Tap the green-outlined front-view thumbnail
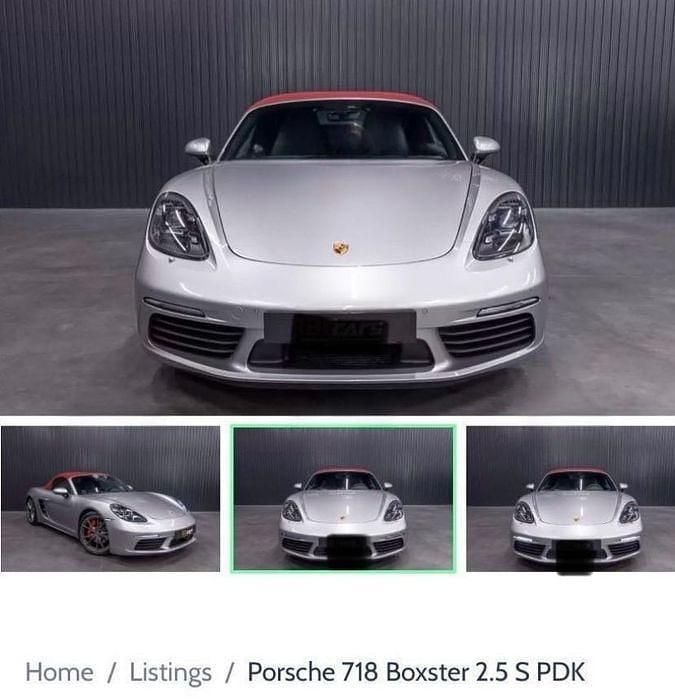Image resolution: width=675 pixels, height=699 pixels. tap(343, 499)
